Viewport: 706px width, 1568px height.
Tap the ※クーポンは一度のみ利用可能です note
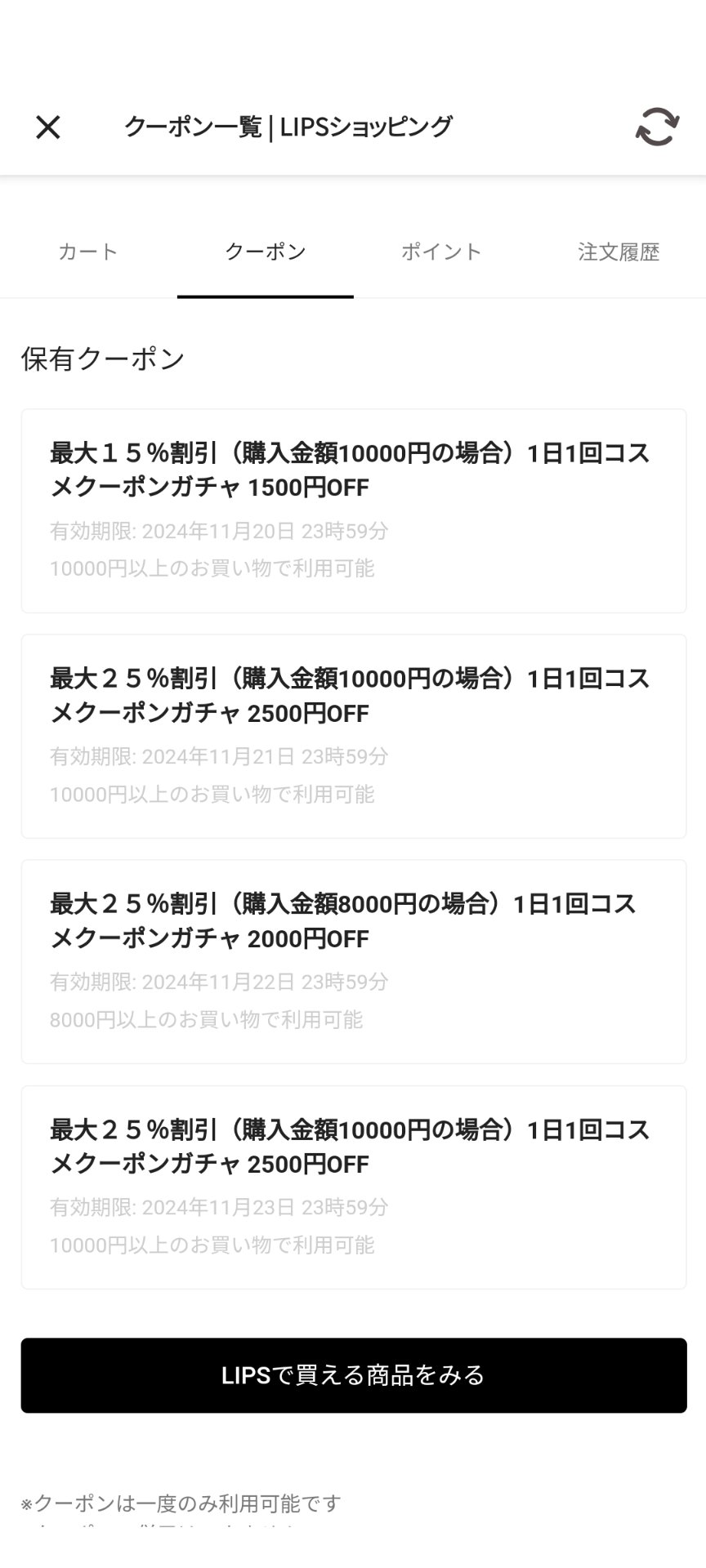pyautogui.click(x=182, y=1503)
